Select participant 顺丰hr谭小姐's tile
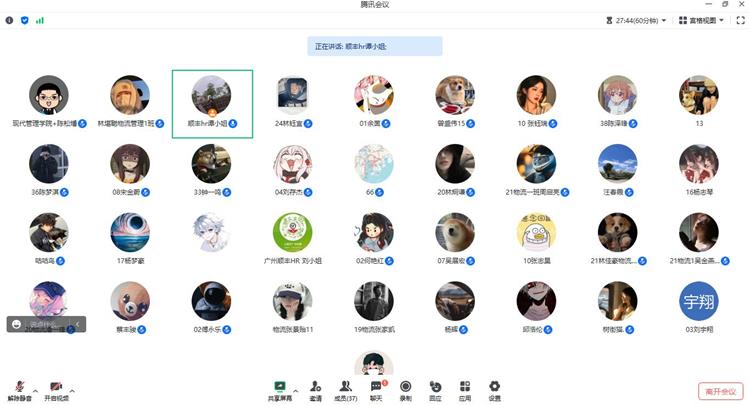This screenshot has width=750, height=405. point(212,101)
